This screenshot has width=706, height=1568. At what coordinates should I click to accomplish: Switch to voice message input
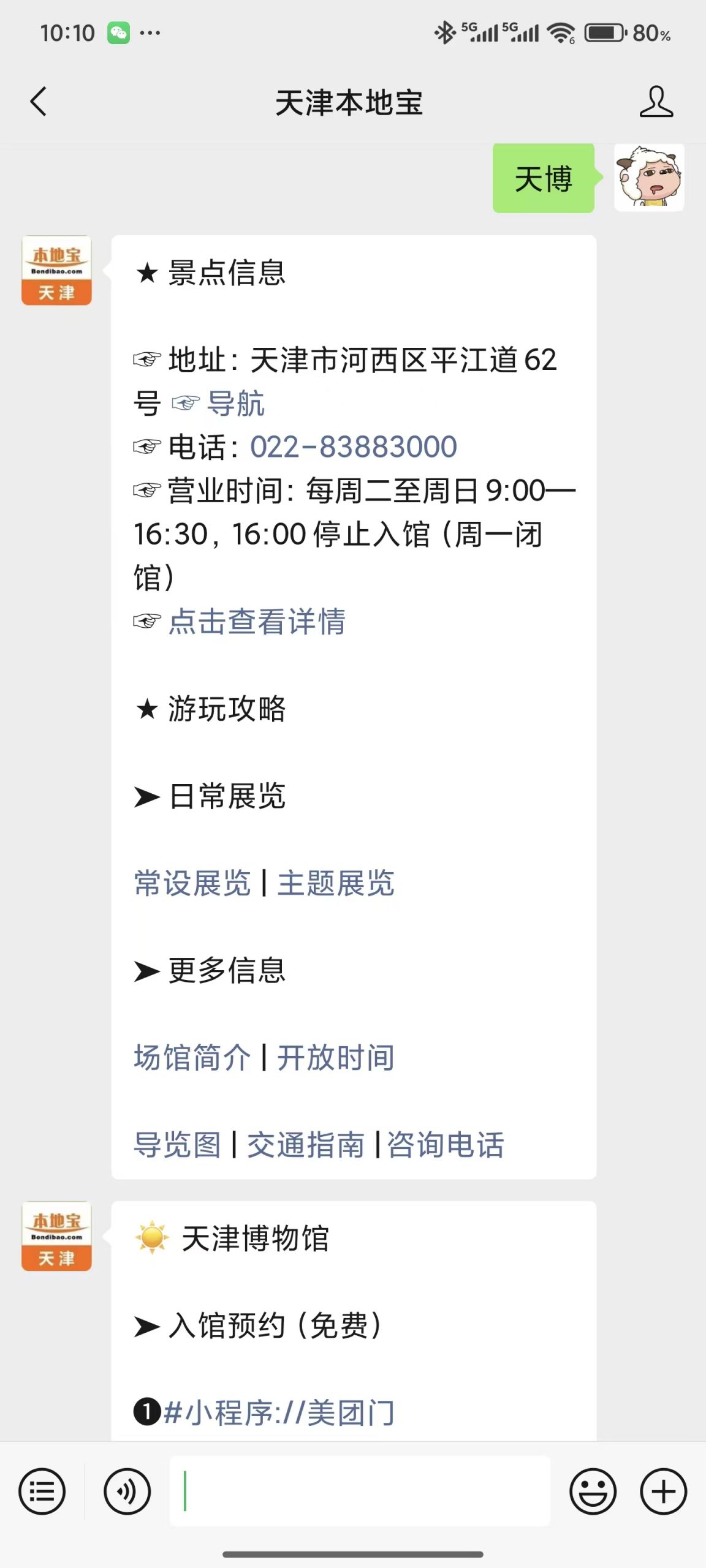(127, 1491)
